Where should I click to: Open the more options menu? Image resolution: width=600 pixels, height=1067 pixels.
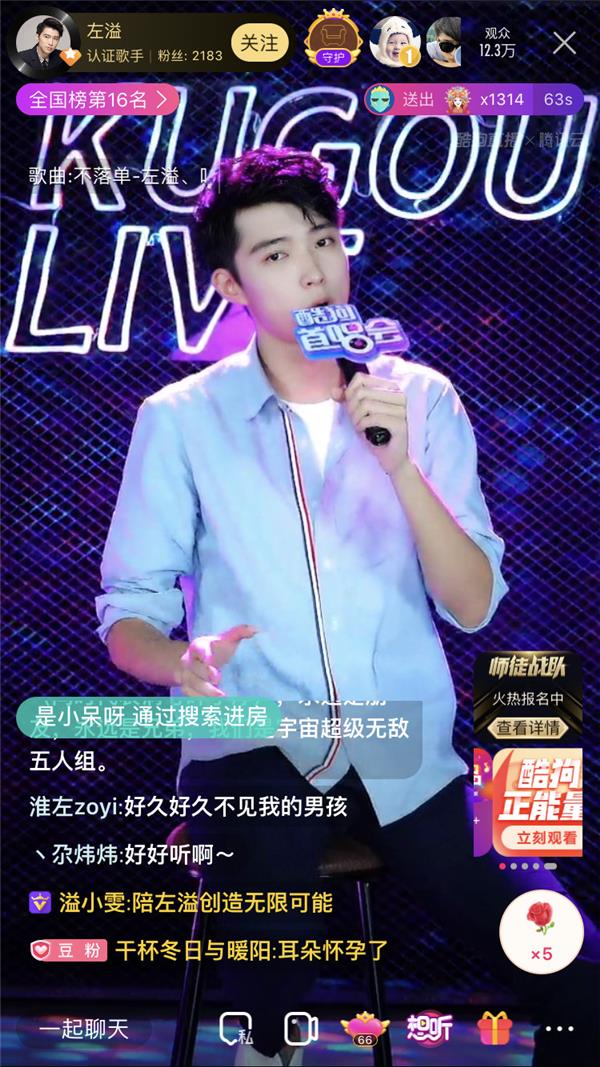pos(559,1028)
